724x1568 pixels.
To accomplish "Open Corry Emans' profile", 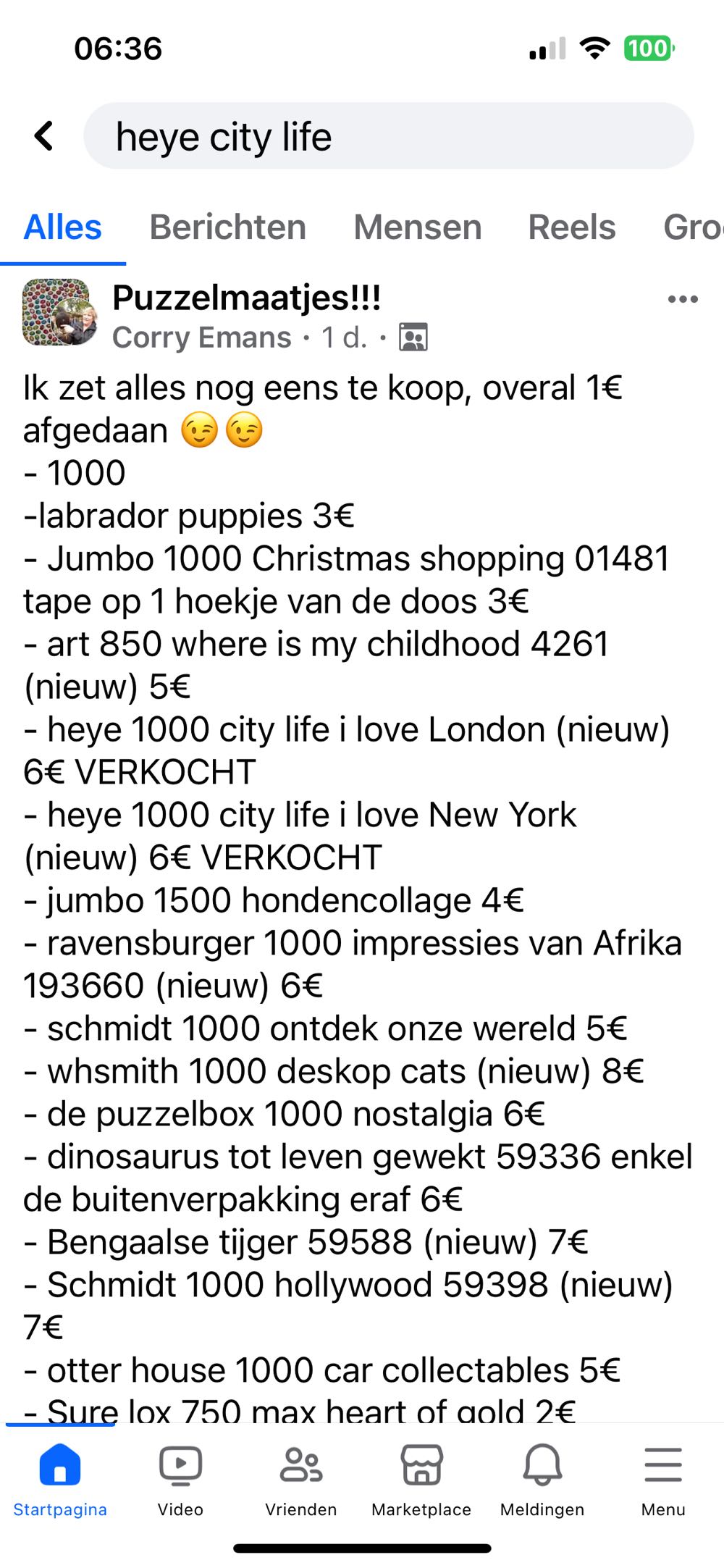I will point(201,338).
